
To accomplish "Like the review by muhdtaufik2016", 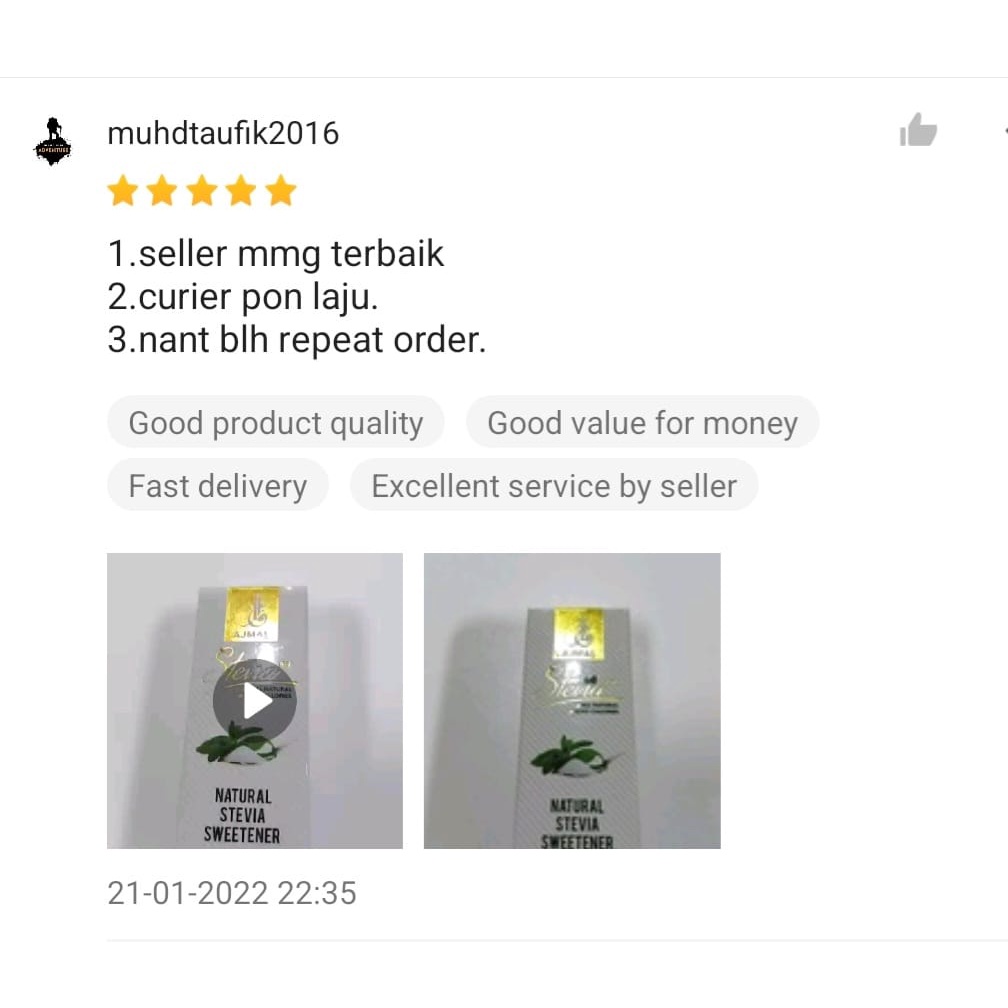I will click(x=917, y=131).
